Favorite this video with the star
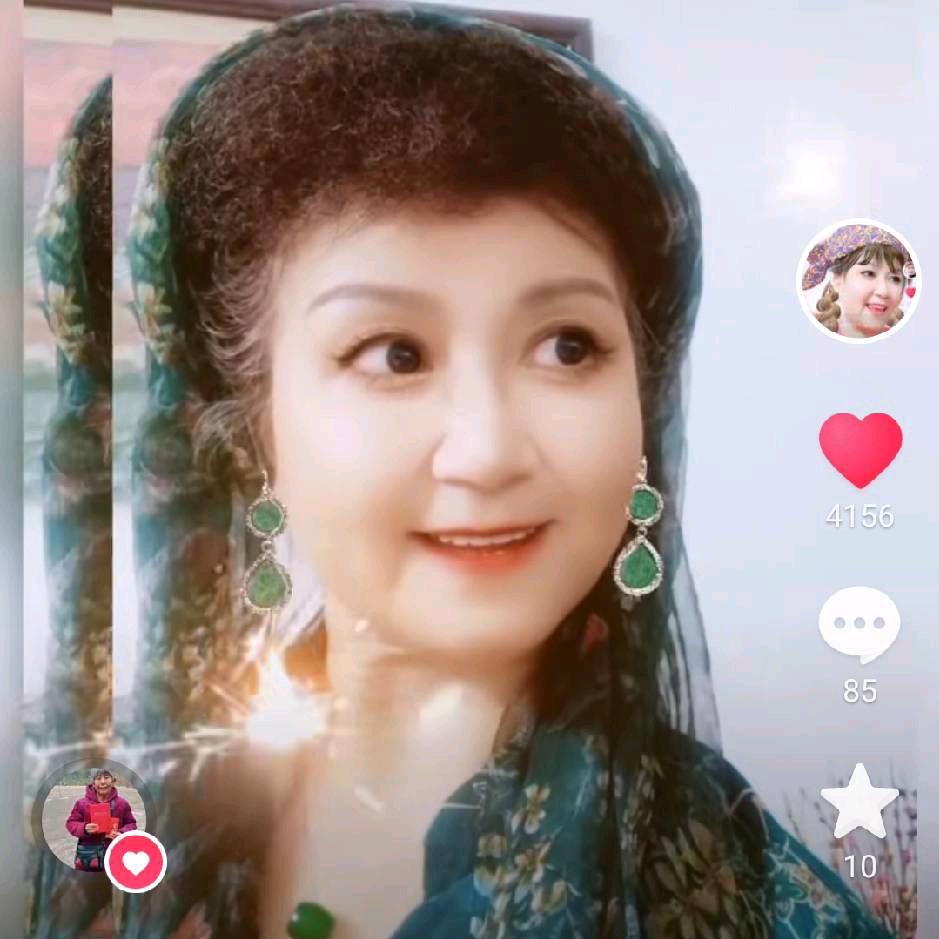The height and width of the screenshot is (939, 939). point(859,802)
